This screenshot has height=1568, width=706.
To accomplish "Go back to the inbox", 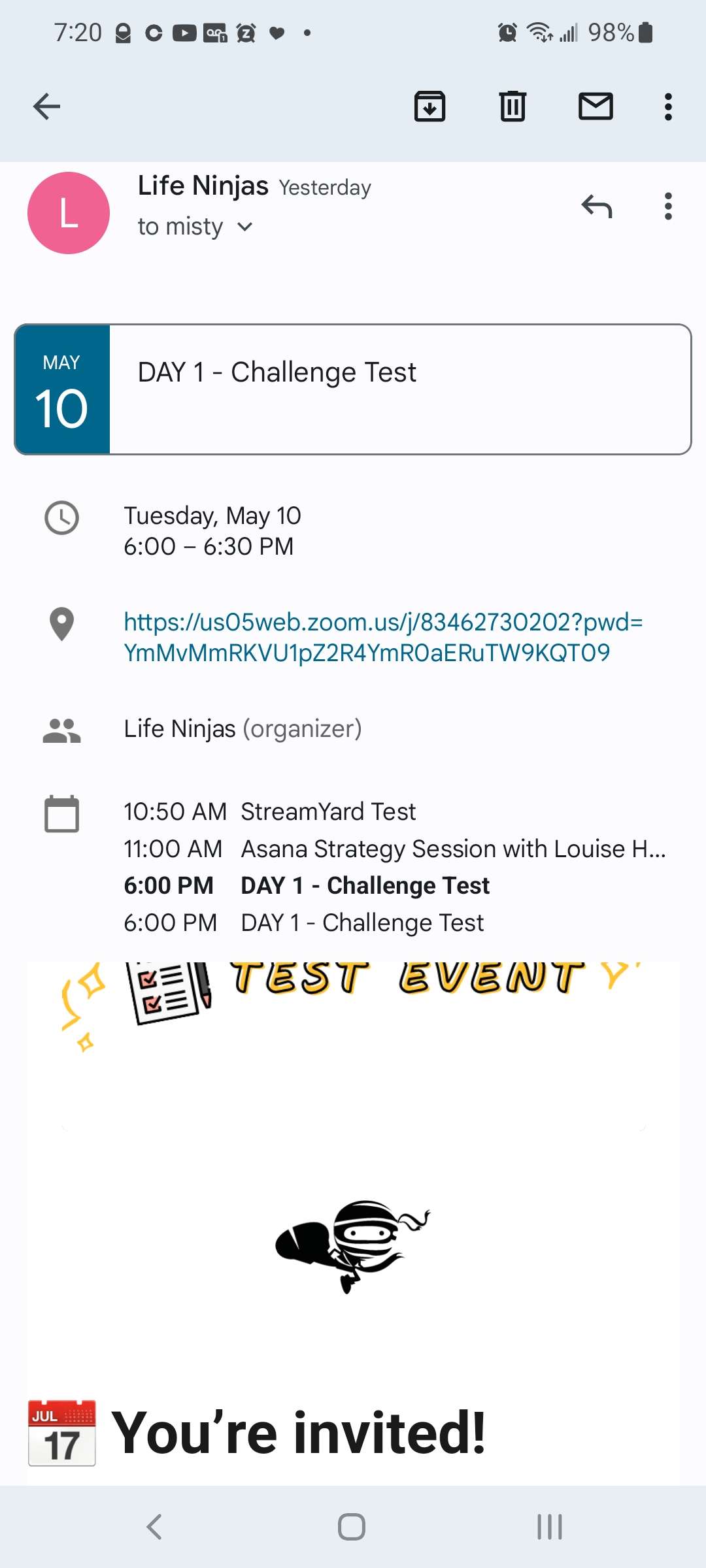I will [46, 106].
